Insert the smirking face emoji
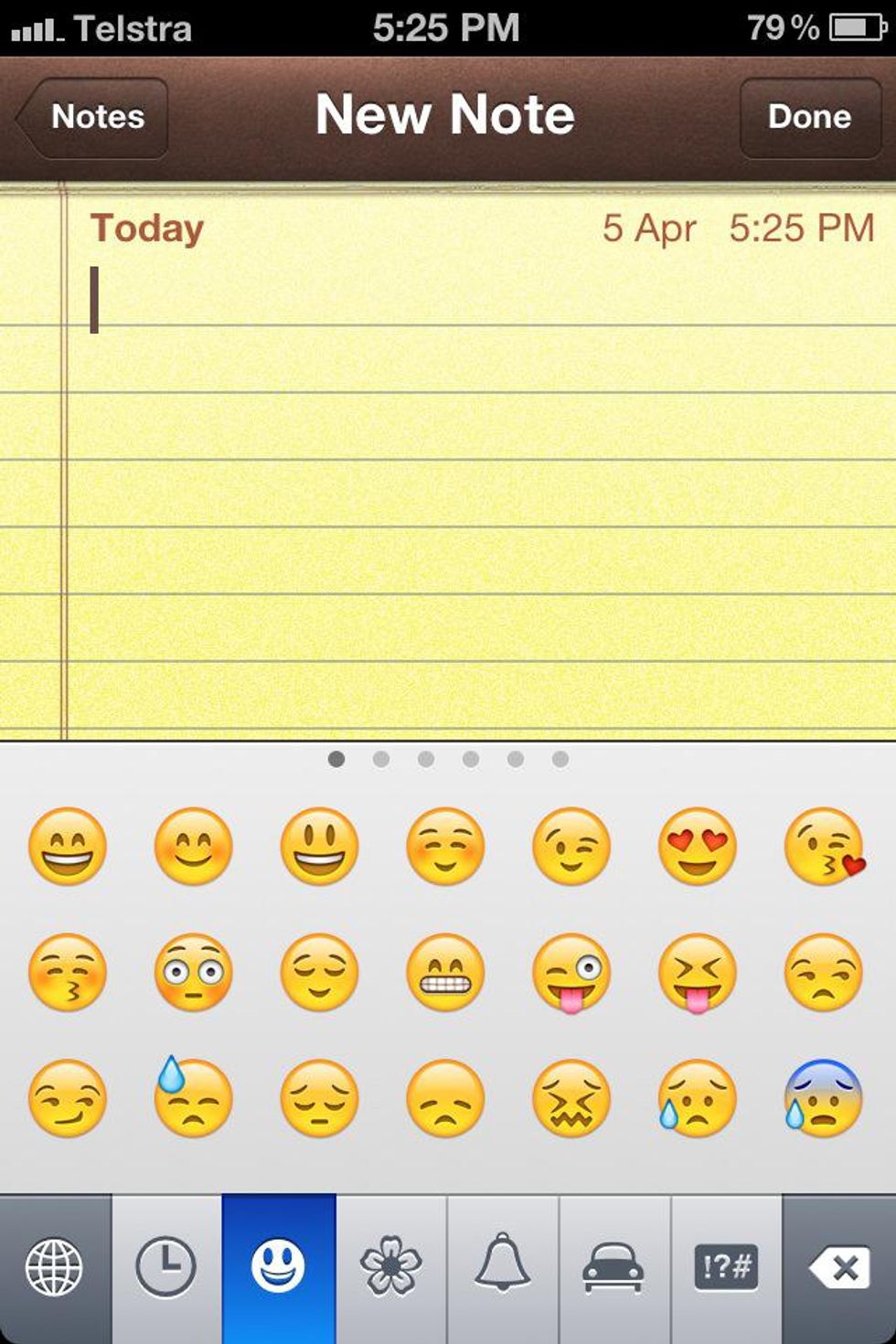This screenshot has width=896, height=1344. tap(67, 1098)
